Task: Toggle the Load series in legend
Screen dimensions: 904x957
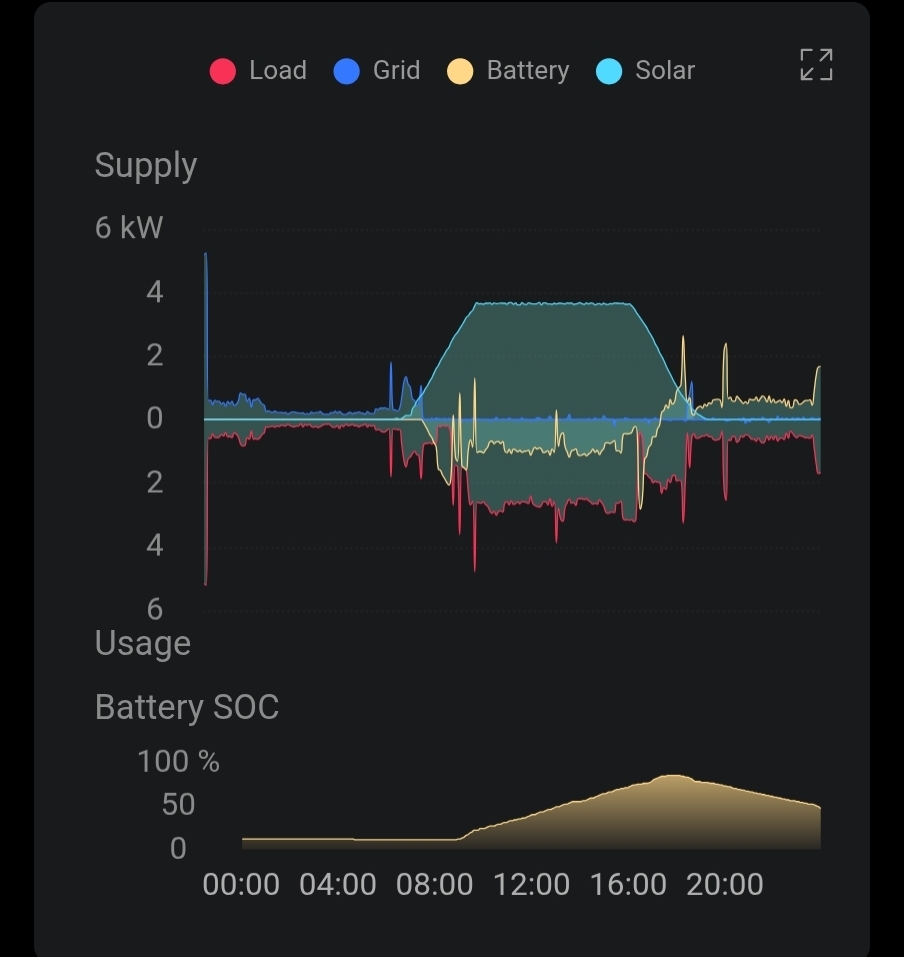Action: [x=258, y=71]
